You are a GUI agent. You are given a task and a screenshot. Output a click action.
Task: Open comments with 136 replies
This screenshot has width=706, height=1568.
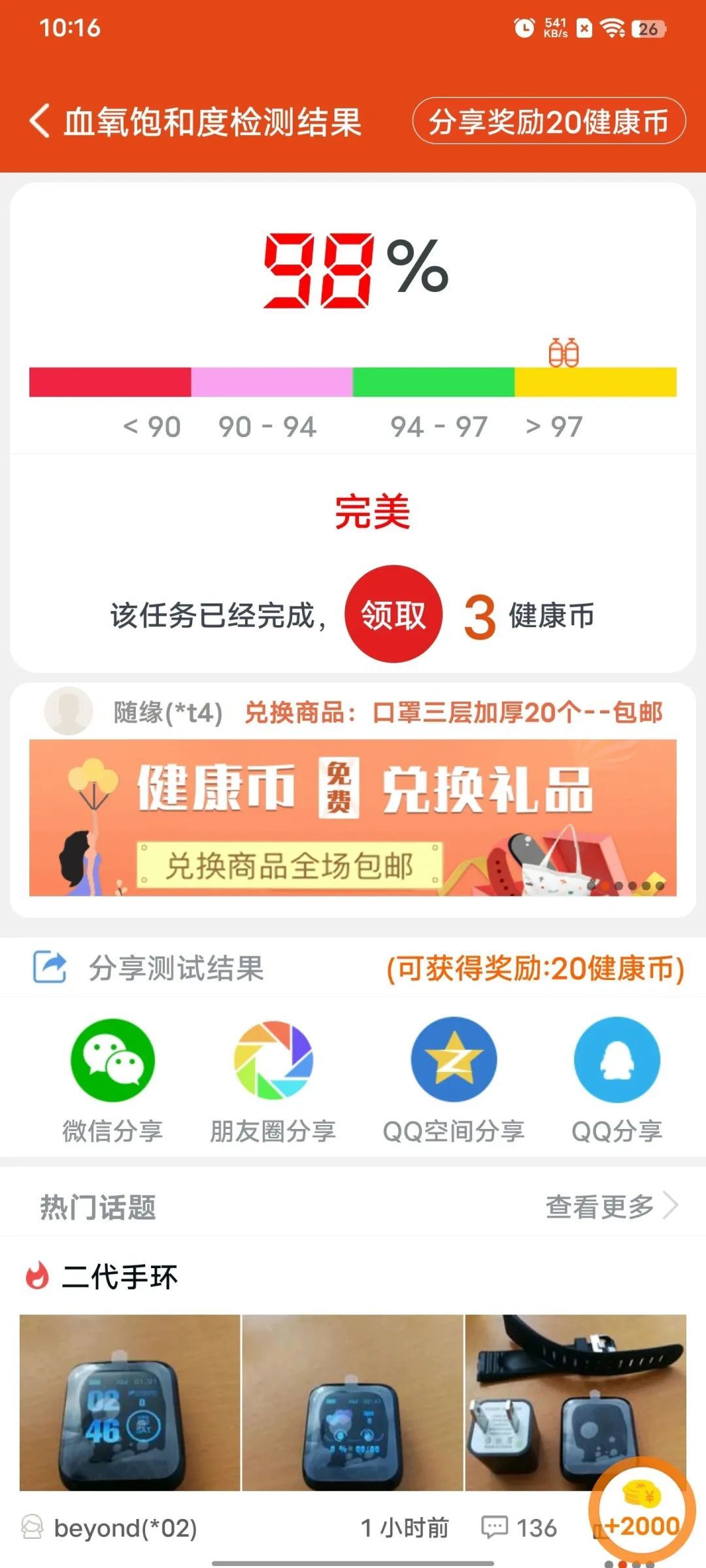[520, 1527]
